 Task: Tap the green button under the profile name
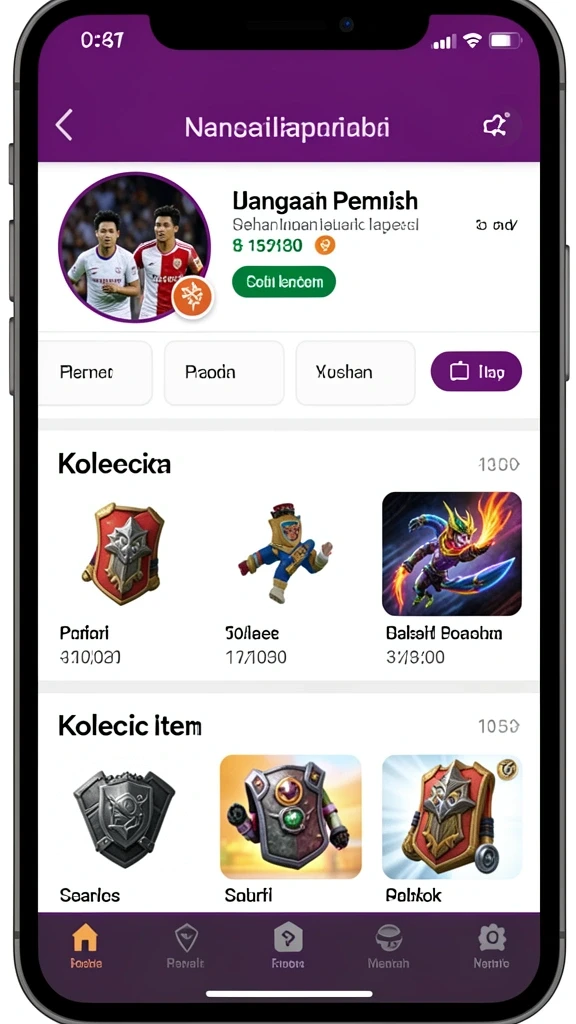pyautogui.click(x=283, y=281)
